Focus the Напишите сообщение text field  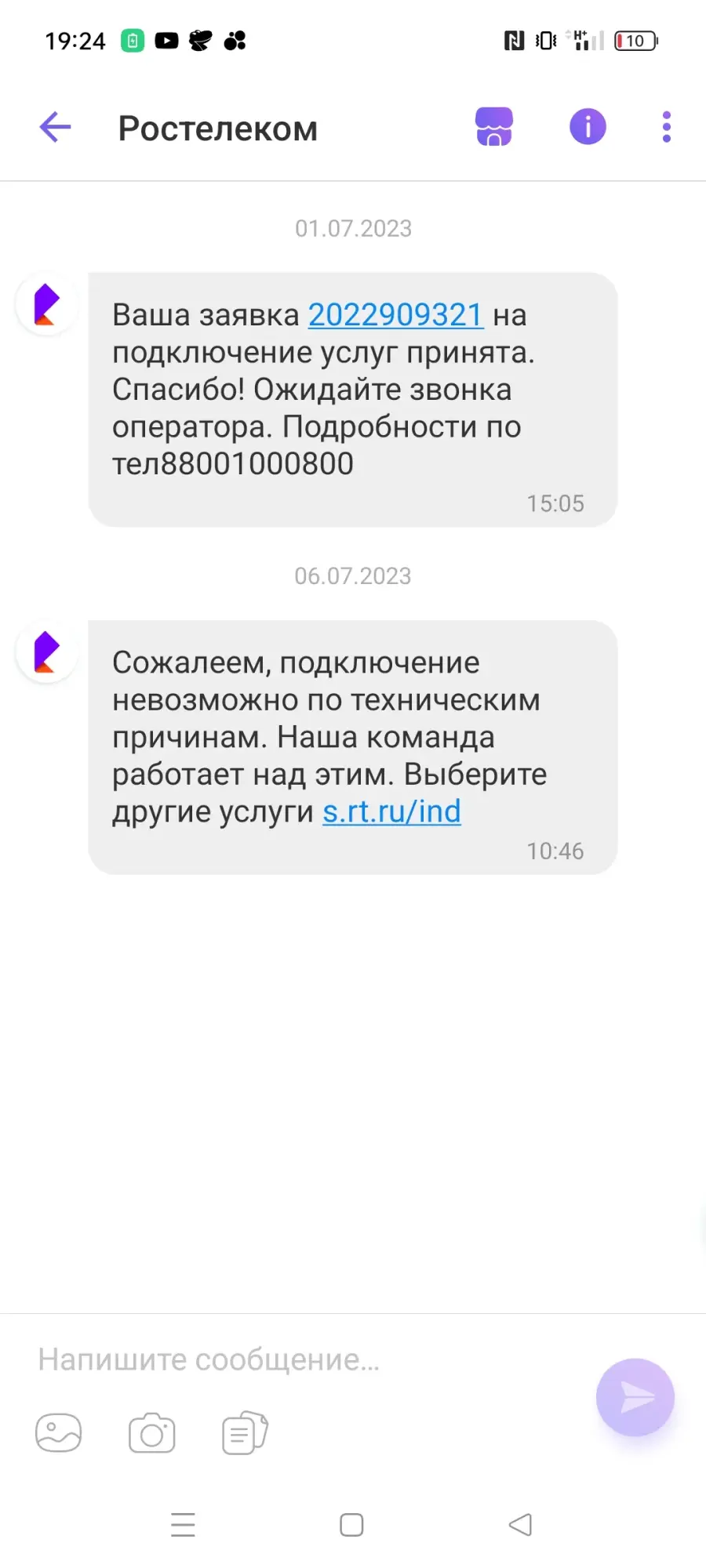pos(306,1359)
